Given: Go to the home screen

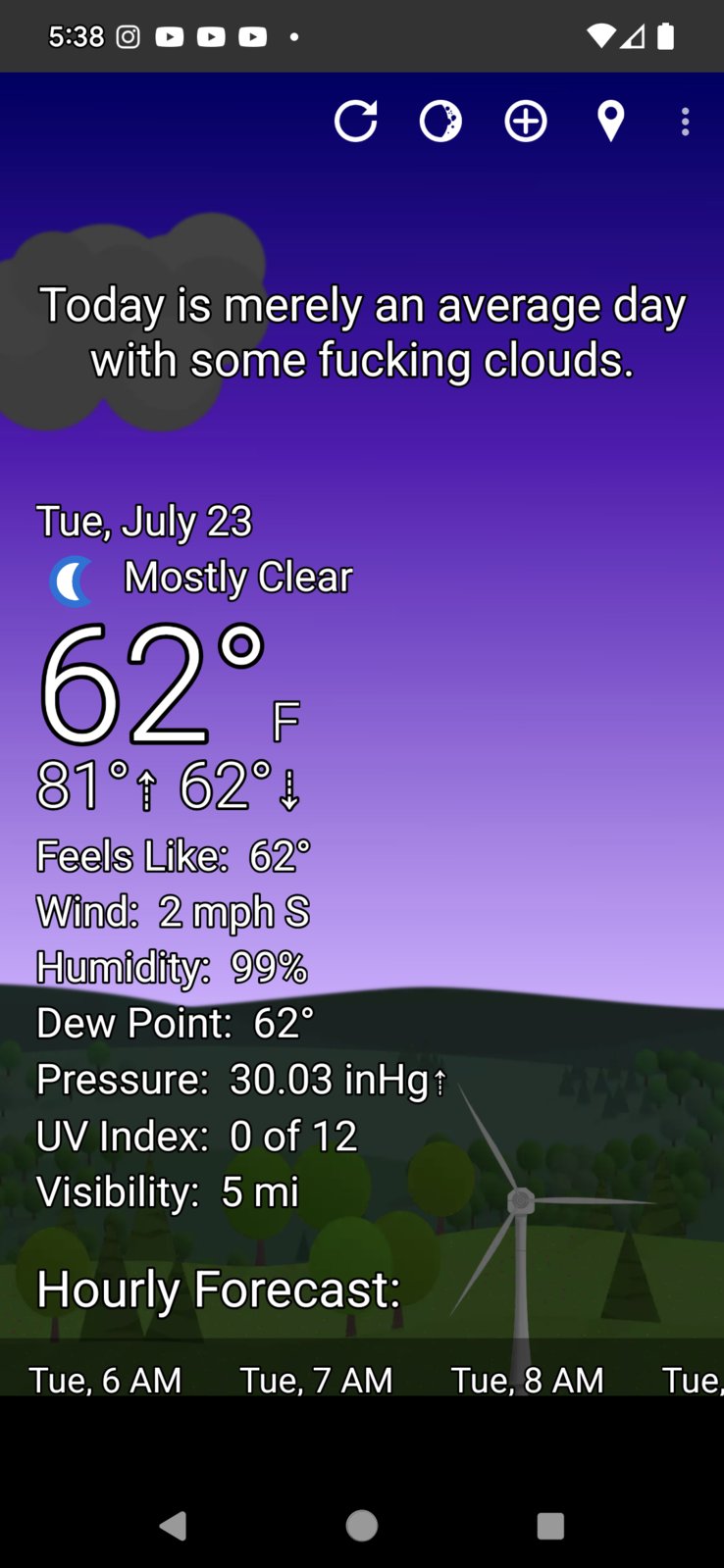Looking at the screenshot, I should point(362,1525).
